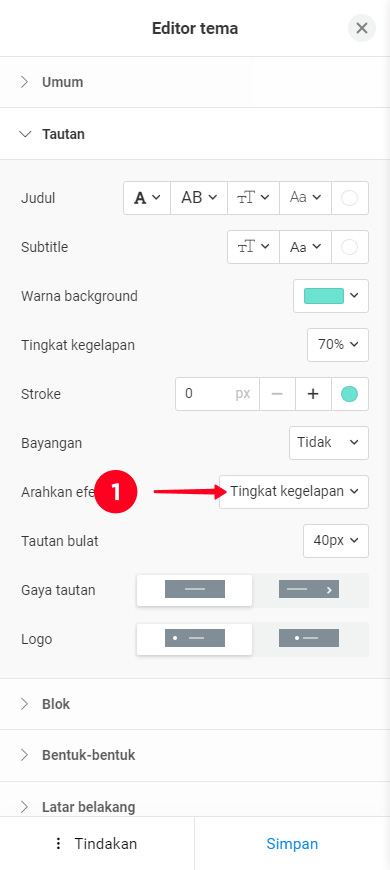Open the AB text case dropdown for Judul
The width and height of the screenshot is (390, 870).
[199, 198]
